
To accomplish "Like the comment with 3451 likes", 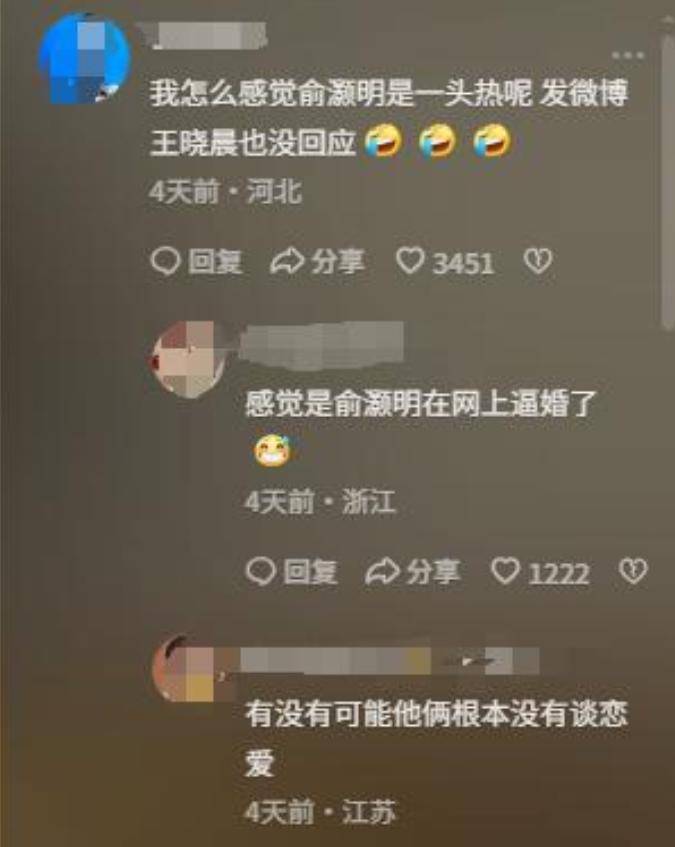I will point(410,262).
